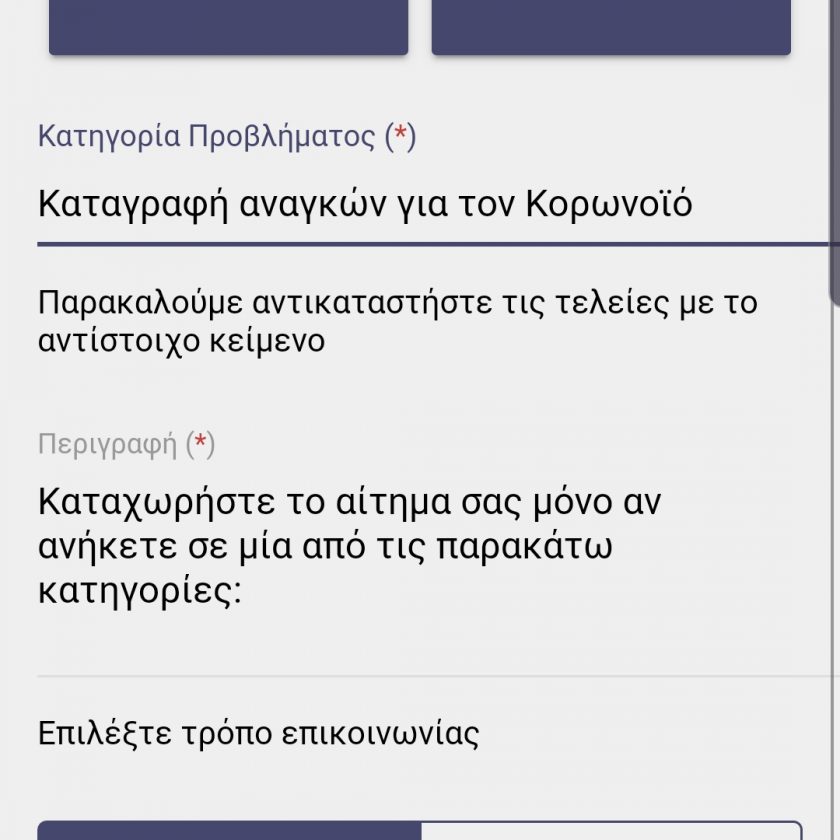The width and height of the screenshot is (840, 840).
Task: Open the Κατηγορία Προβλήματος dropdown
Action: tap(420, 204)
